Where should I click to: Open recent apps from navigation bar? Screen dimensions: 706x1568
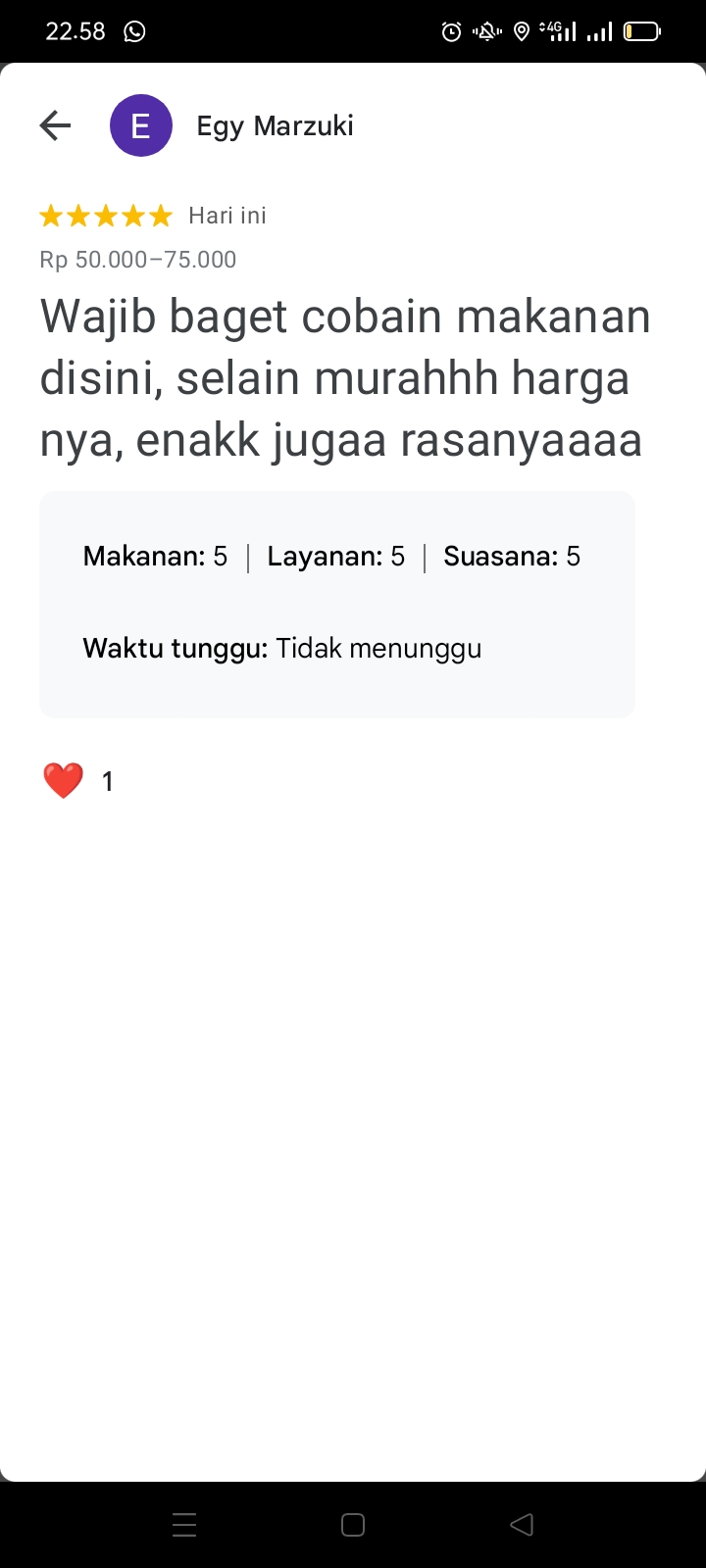coord(184,1524)
